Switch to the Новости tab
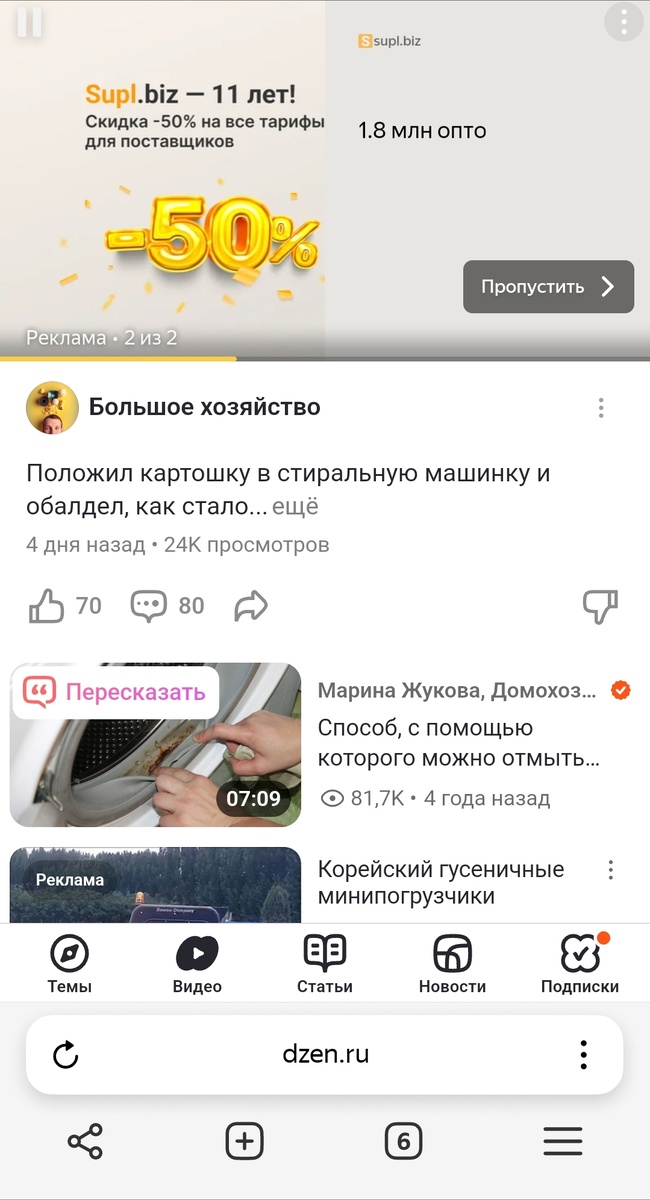 pos(452,965)
